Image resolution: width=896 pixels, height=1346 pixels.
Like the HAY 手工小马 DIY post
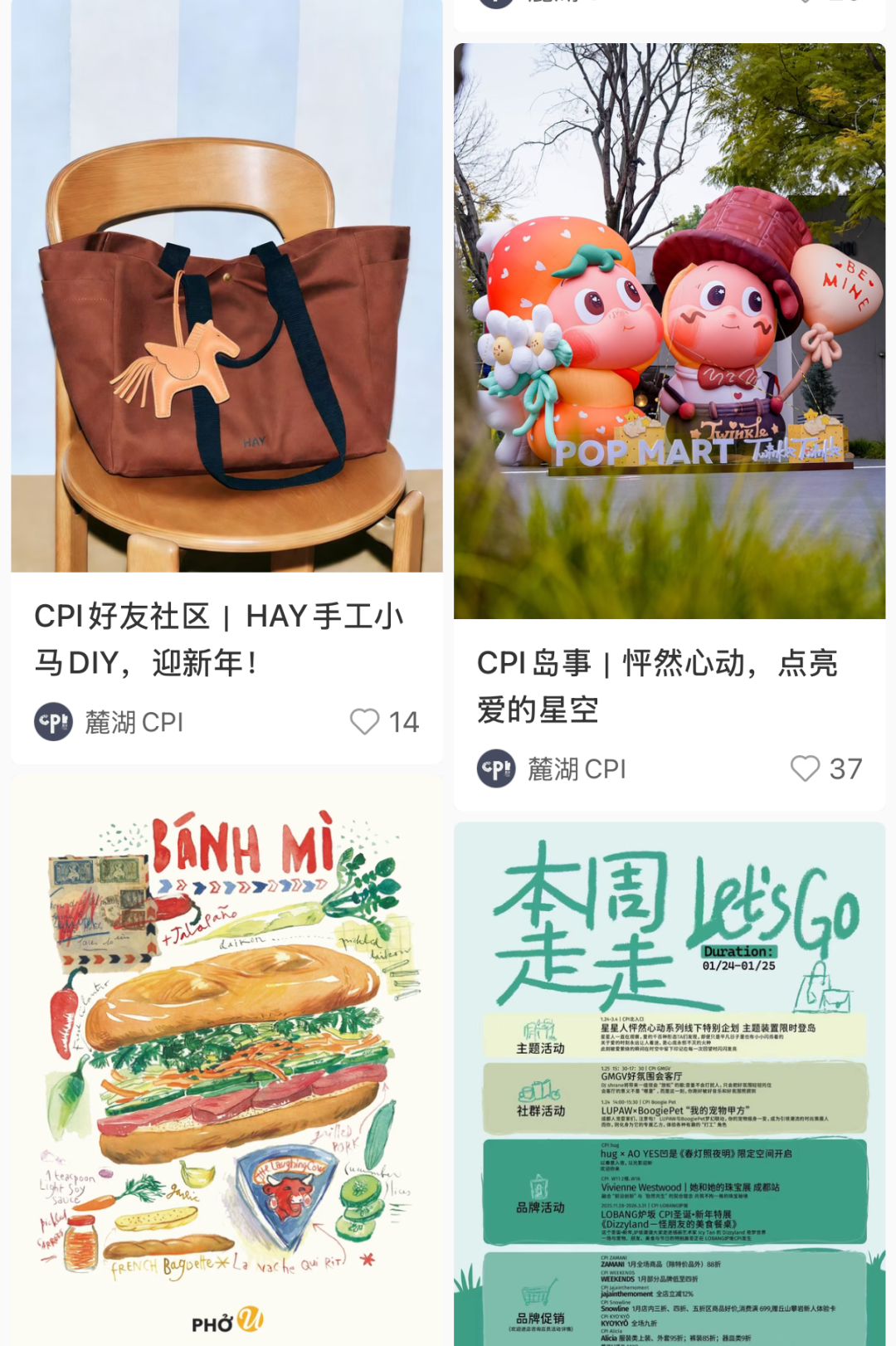coord(365,722)
